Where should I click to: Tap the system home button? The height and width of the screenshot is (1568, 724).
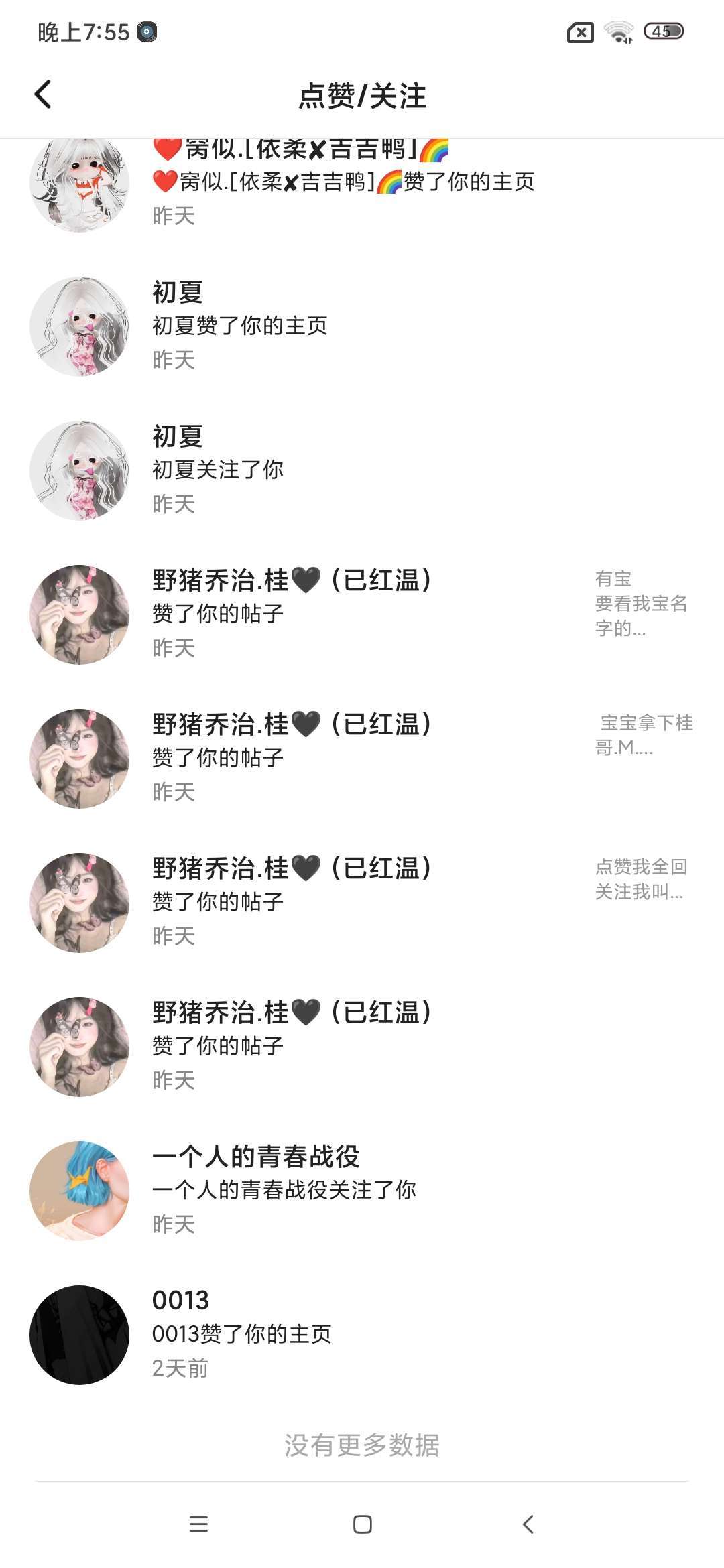(362, 1524)
